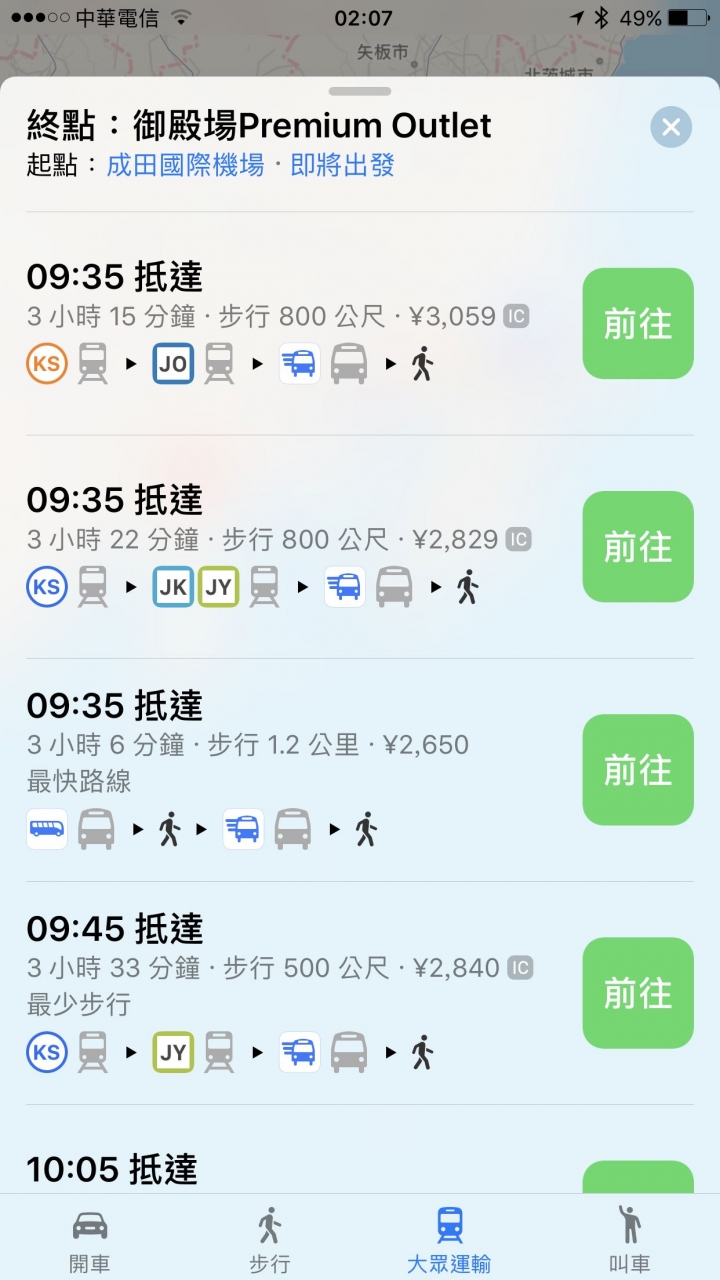Switch to the 叫車 ride-hailing tab
The width and height of the screenshot is (720, 1280).
point(630,1239)
